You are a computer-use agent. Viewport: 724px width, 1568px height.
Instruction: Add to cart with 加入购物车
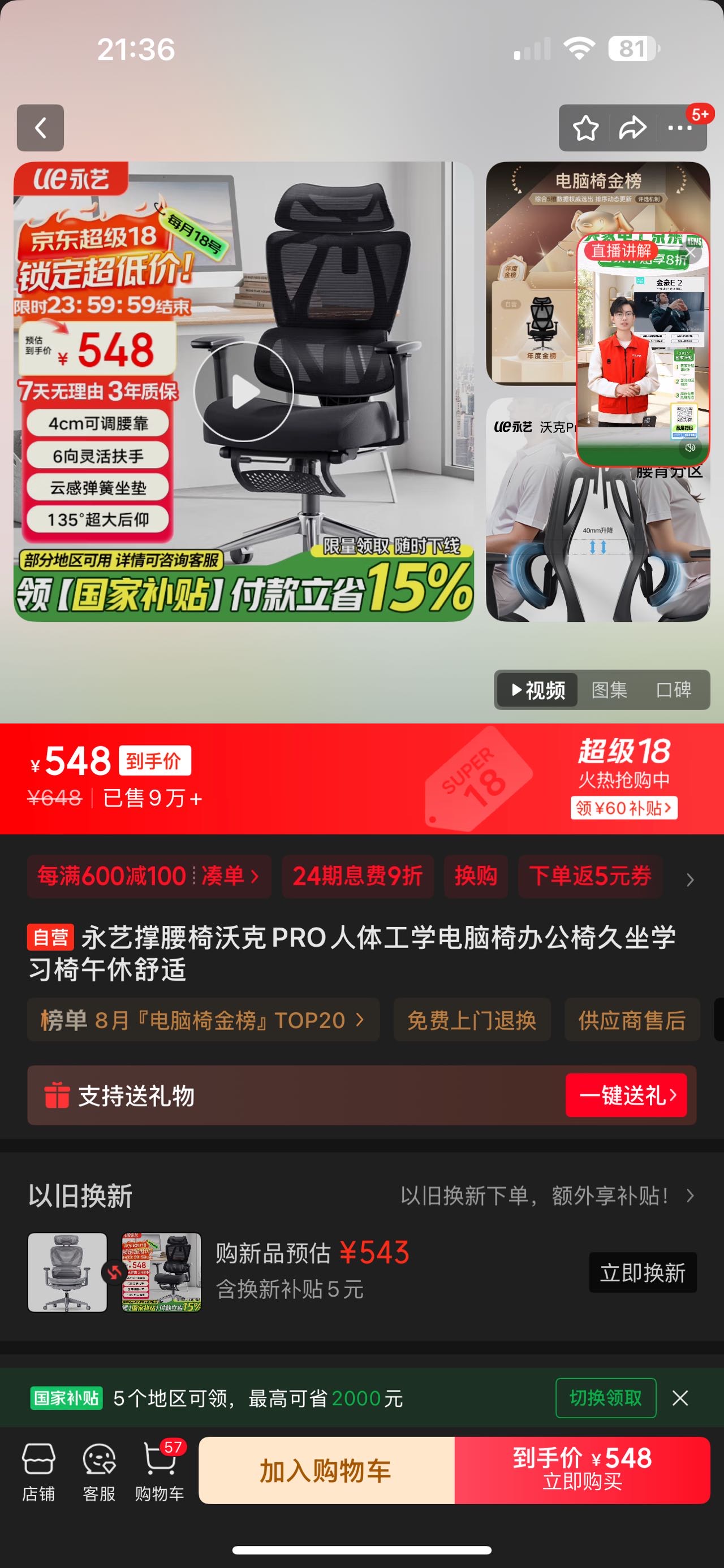(x=326, y=1471)
